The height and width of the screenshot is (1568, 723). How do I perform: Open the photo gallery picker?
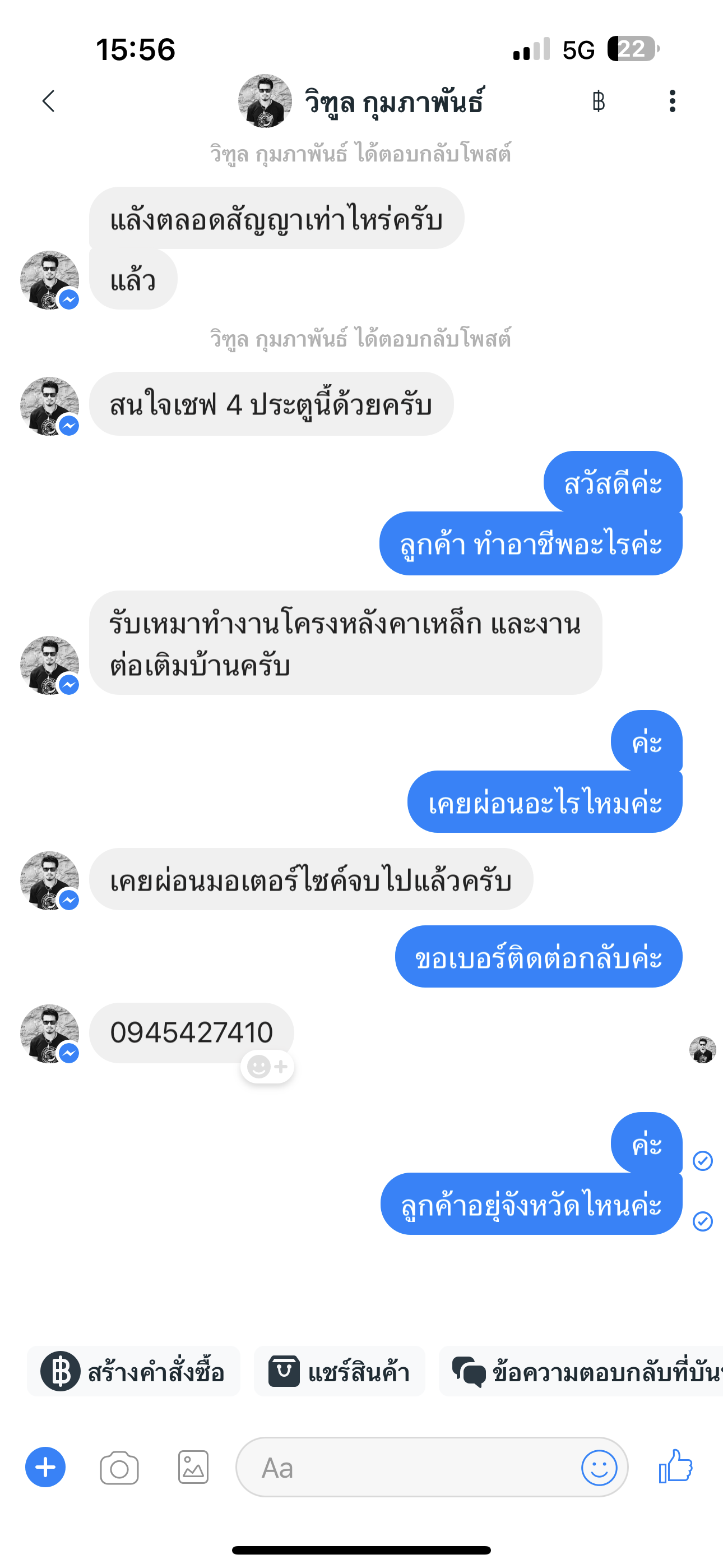coord(193,1467)
